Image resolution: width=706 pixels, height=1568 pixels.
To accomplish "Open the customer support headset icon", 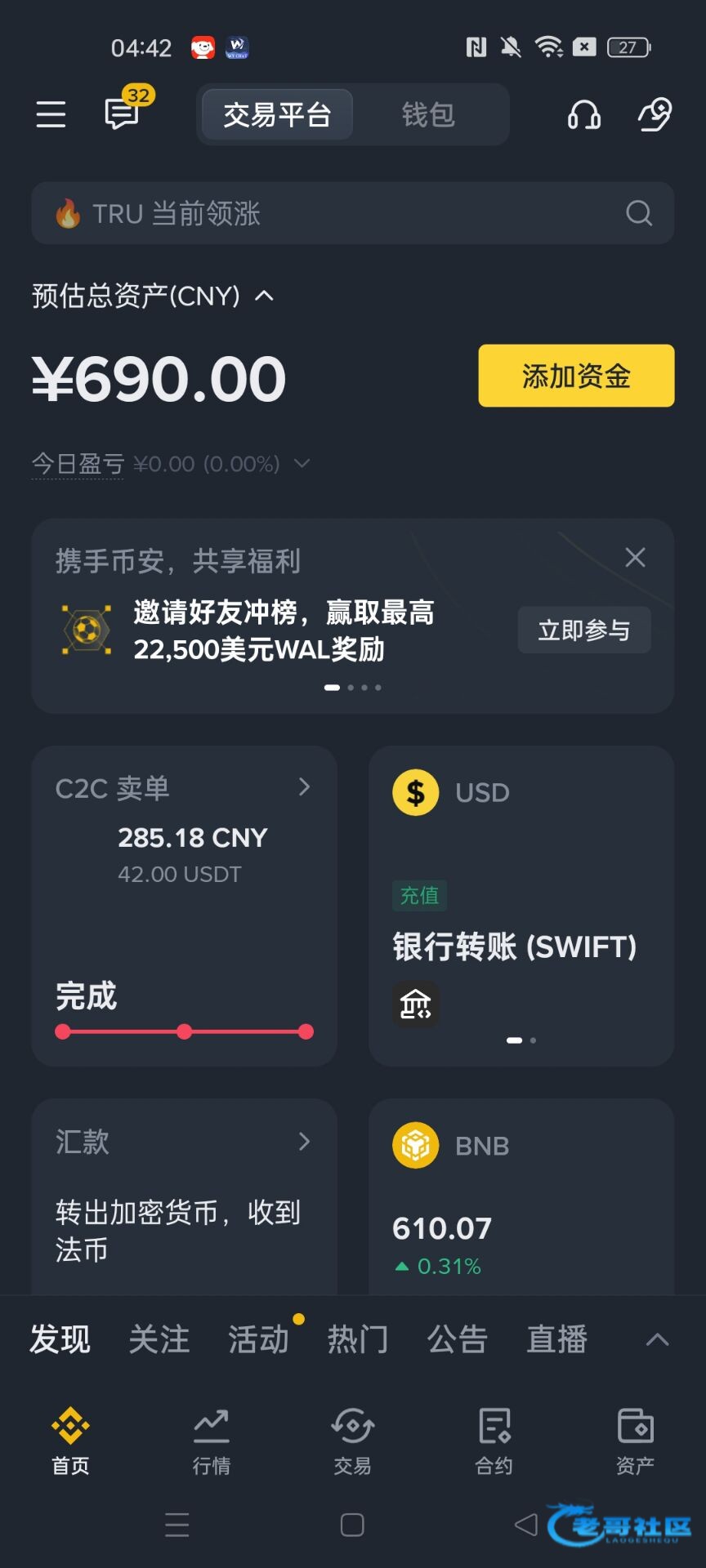I will pos(583,114).
